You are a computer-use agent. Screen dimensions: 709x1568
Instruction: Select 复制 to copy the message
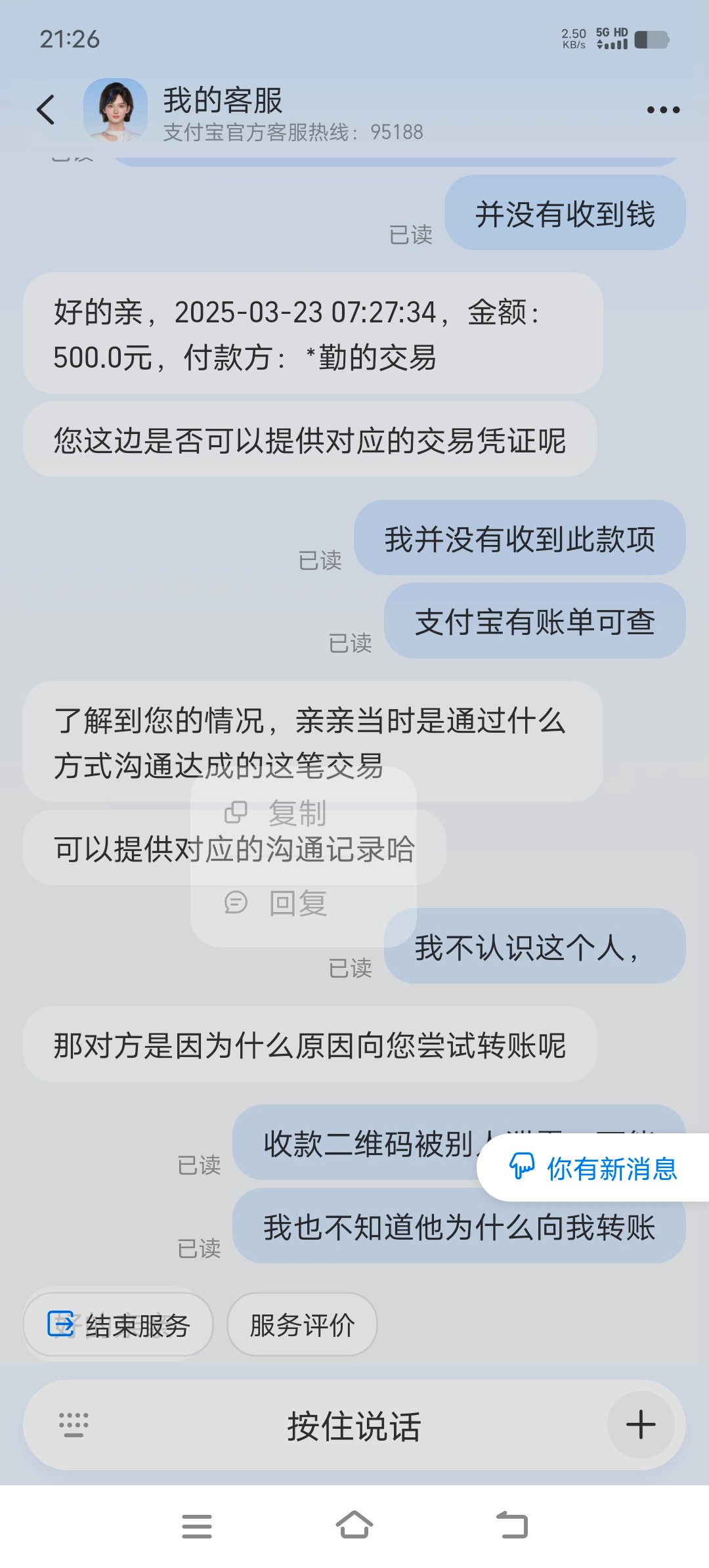point(297,814)
